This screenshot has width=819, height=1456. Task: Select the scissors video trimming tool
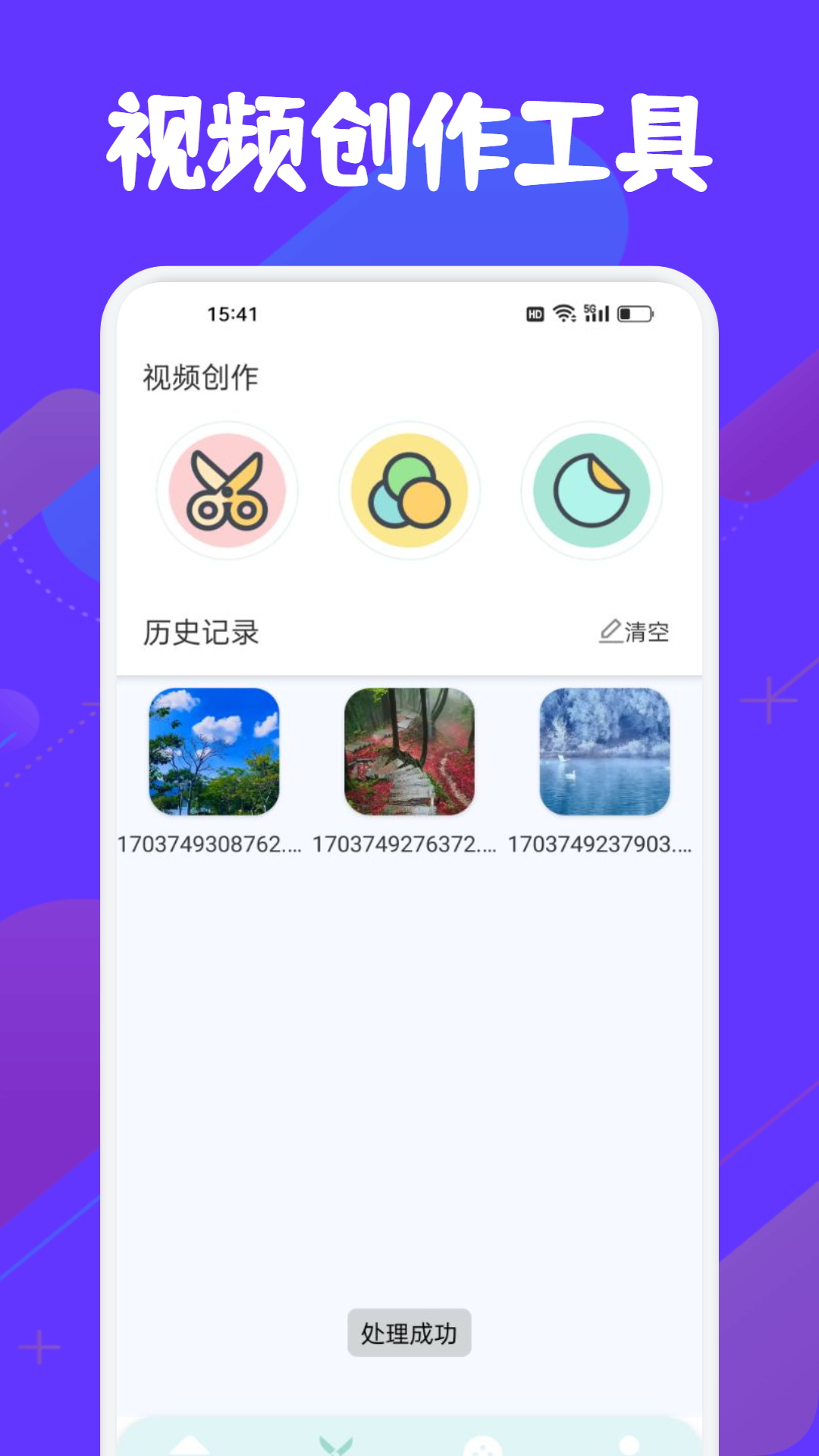(x=227, y=491)
